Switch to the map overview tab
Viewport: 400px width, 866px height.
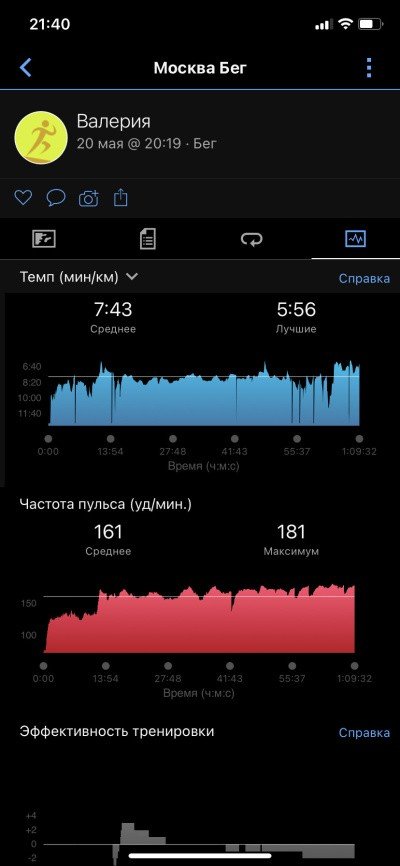pyautogui.click(x=44, y=239)
